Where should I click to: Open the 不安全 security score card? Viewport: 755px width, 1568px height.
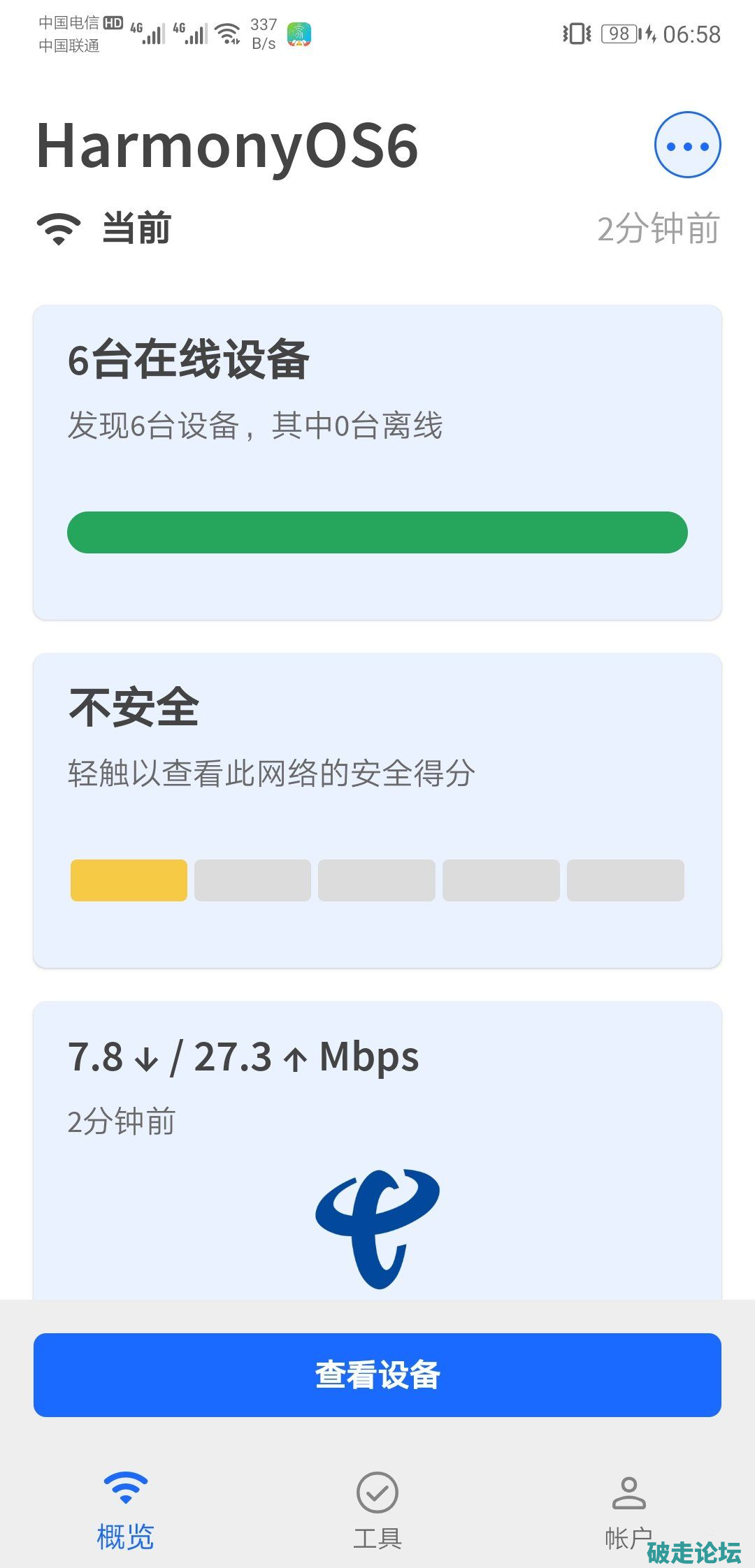tap(377, 809)
